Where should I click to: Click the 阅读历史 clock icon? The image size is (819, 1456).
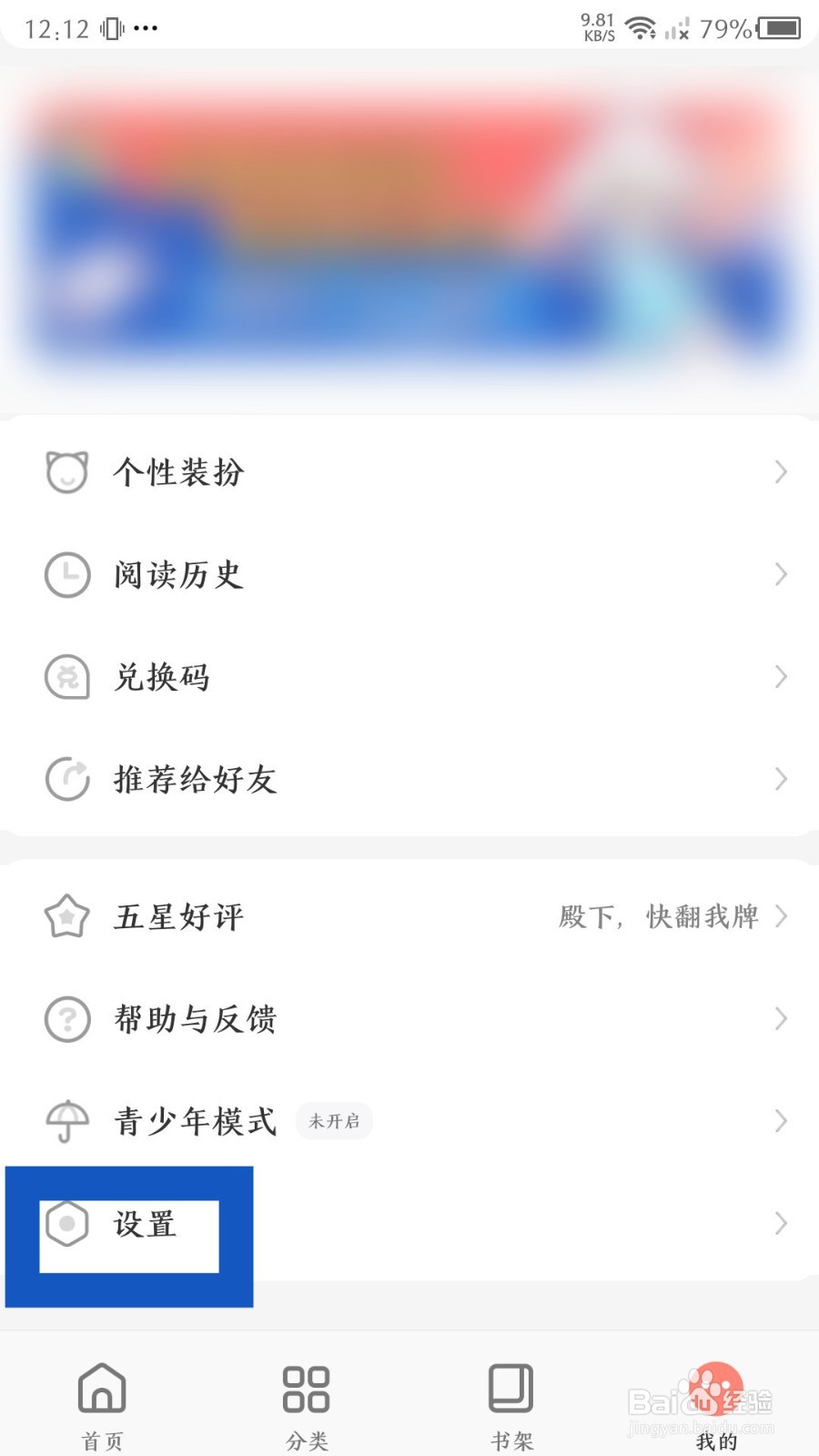click(x=66, y=574)
